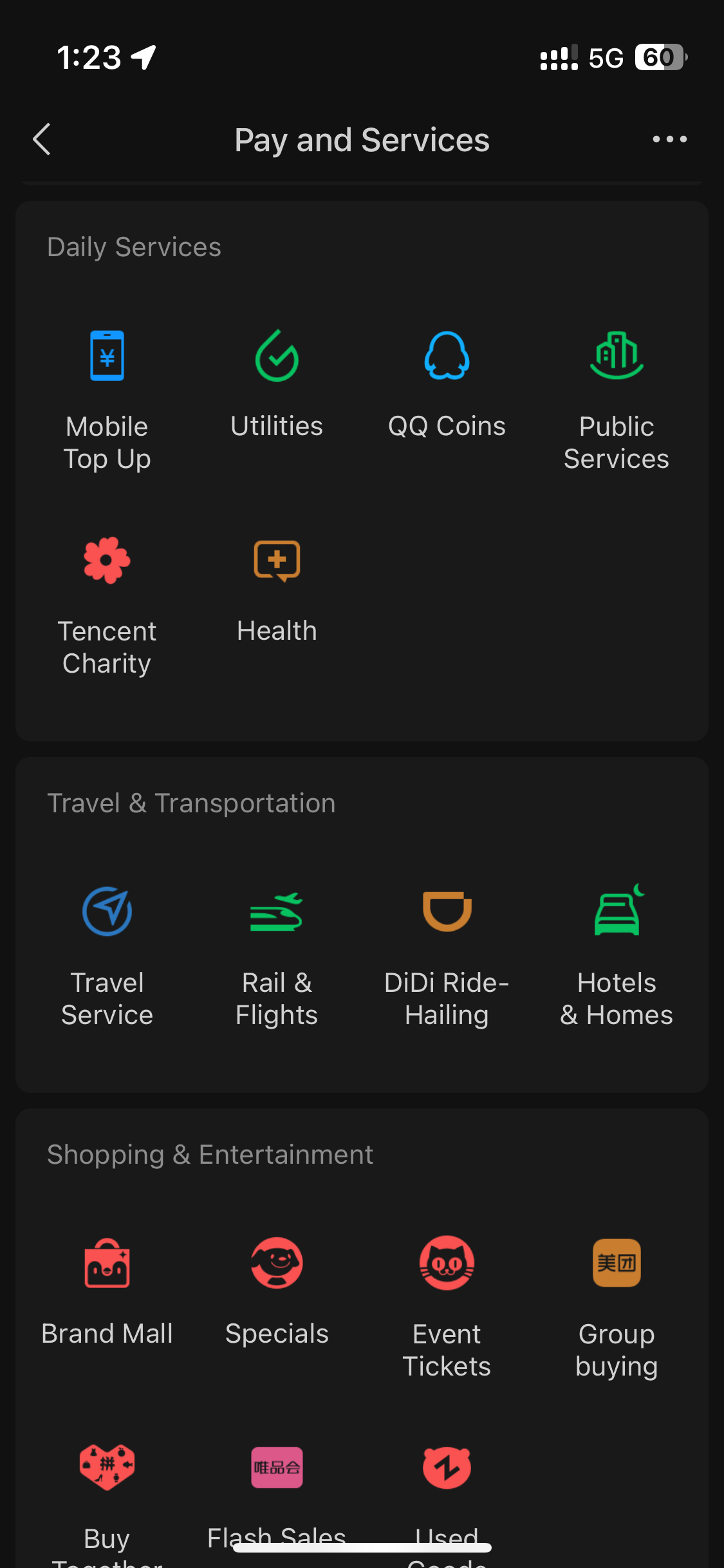This screenshot has width=724, height=1568.
Task: Open Tencent Charity
Action: tap(107, 592)
